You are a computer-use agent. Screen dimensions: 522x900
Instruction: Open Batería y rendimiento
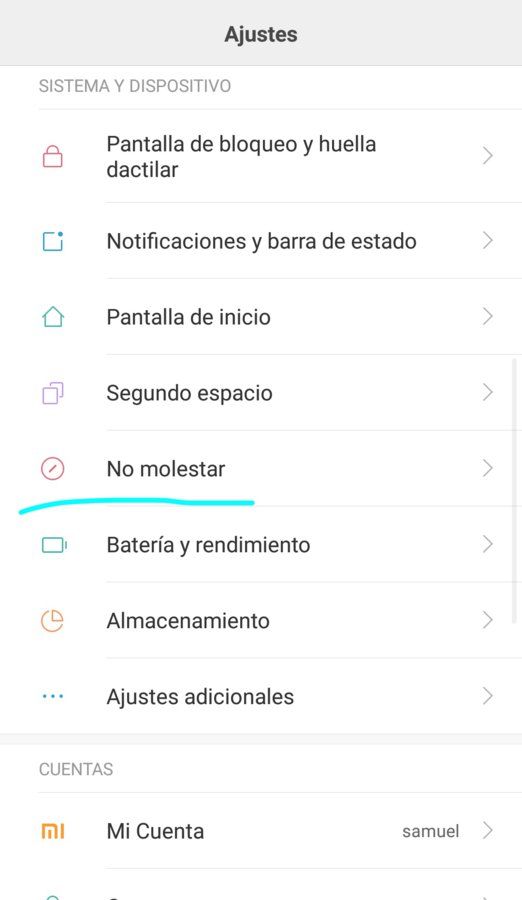[261, 544]
